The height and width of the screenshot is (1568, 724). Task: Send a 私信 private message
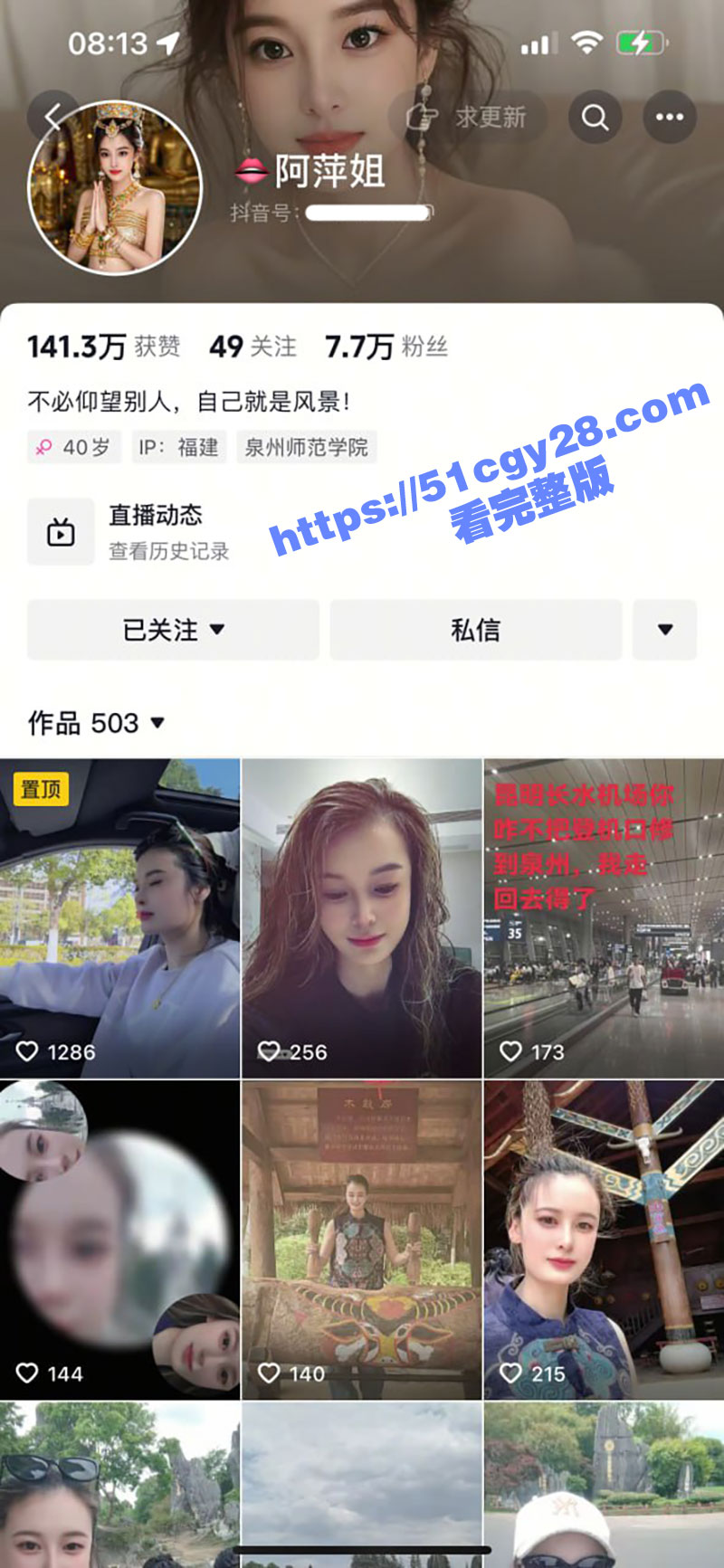point(475,630)
